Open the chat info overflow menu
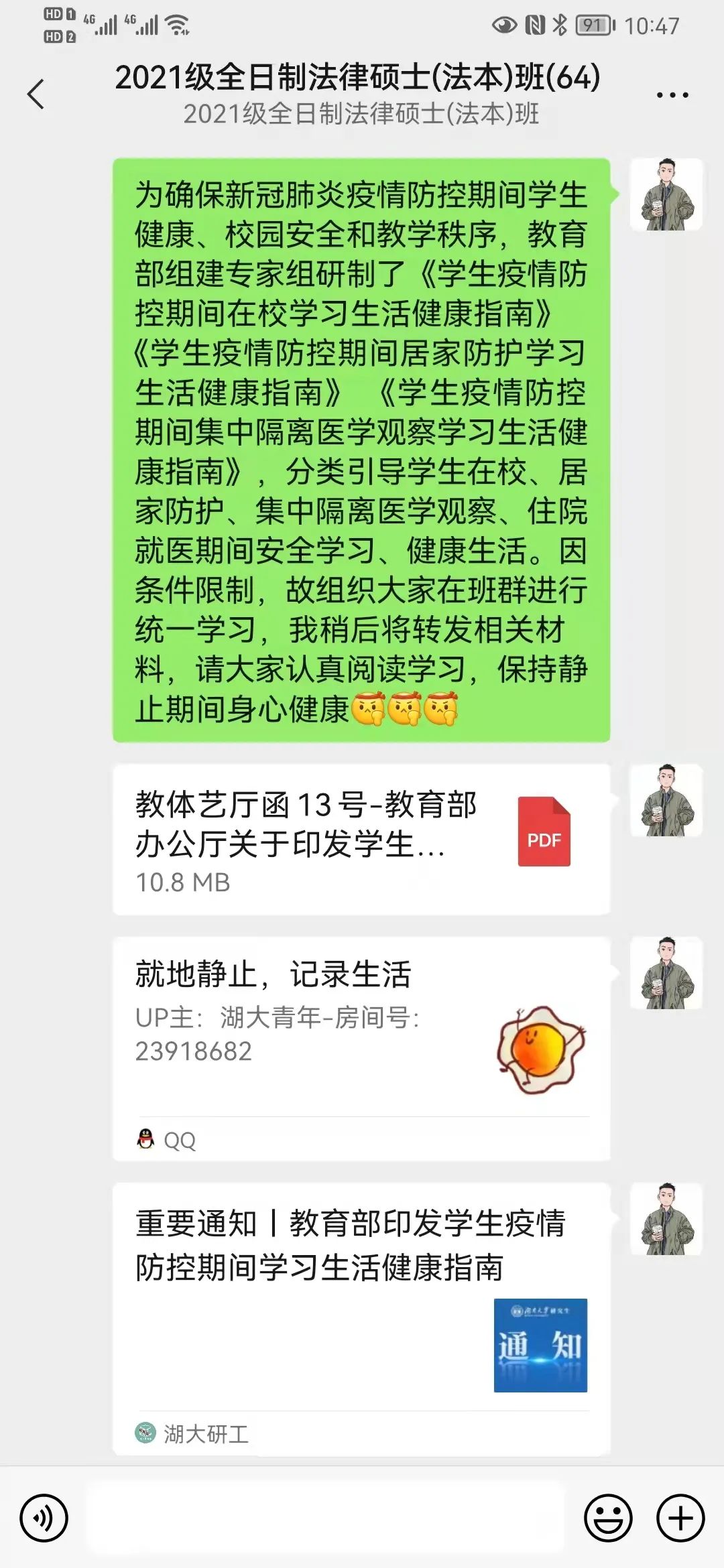The image size is (724, 1568). 672,95
